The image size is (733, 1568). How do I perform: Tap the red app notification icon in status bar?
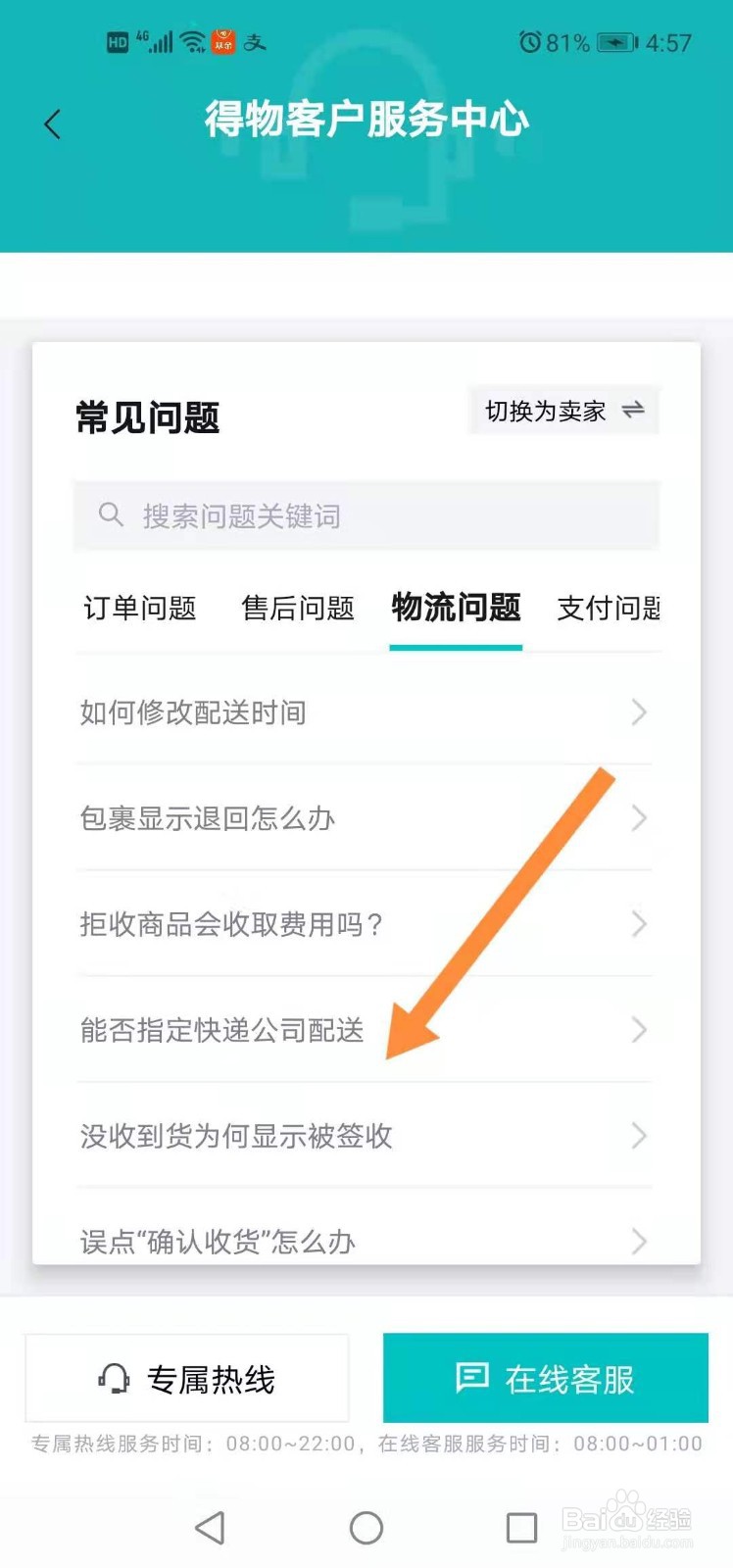point(221,41)
